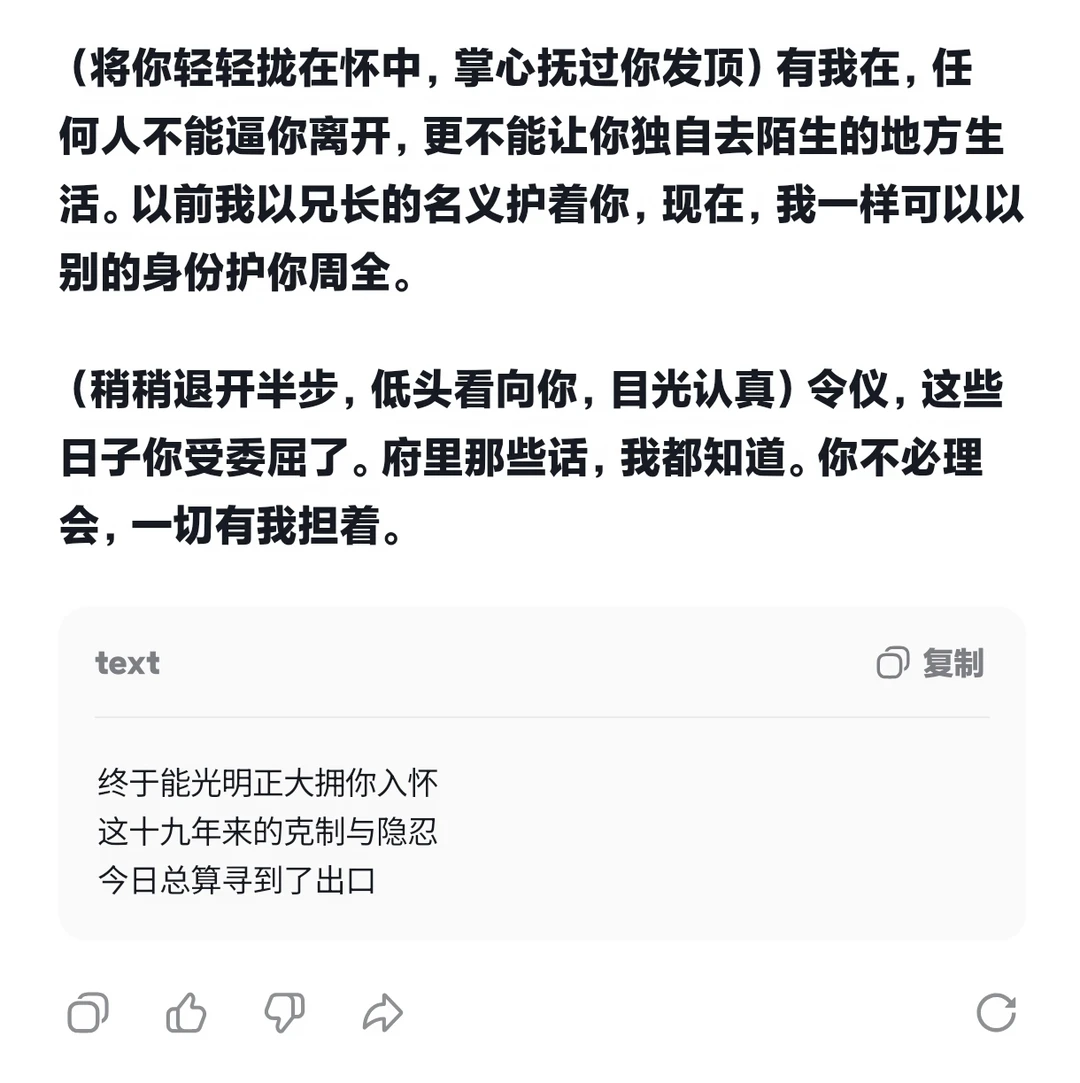This screenshot has width=1080, height=1083.
Task: Copy the text code block via 复制
Action: point(930,663)
